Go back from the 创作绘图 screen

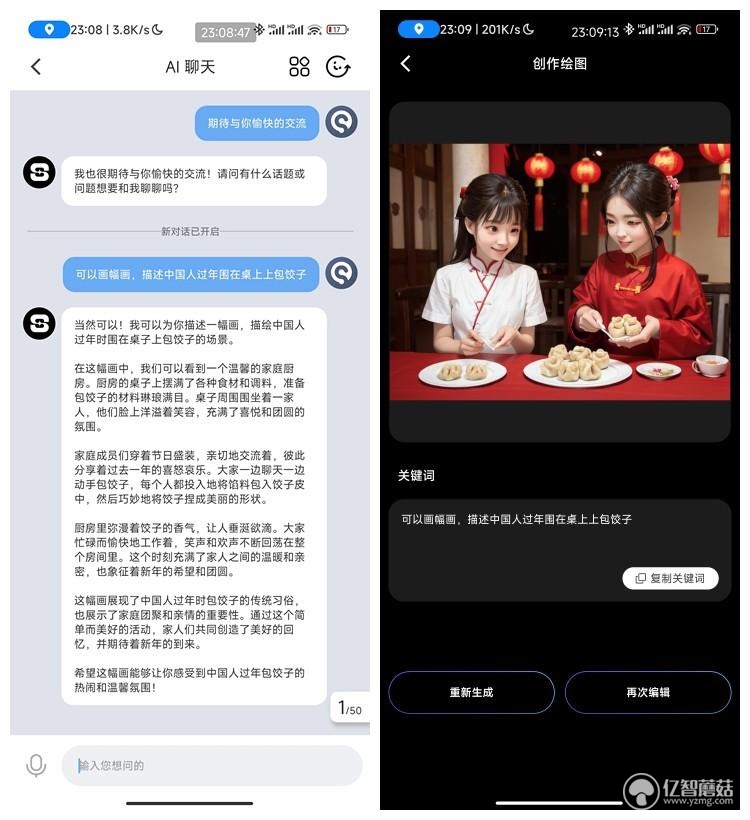point(406,64)
